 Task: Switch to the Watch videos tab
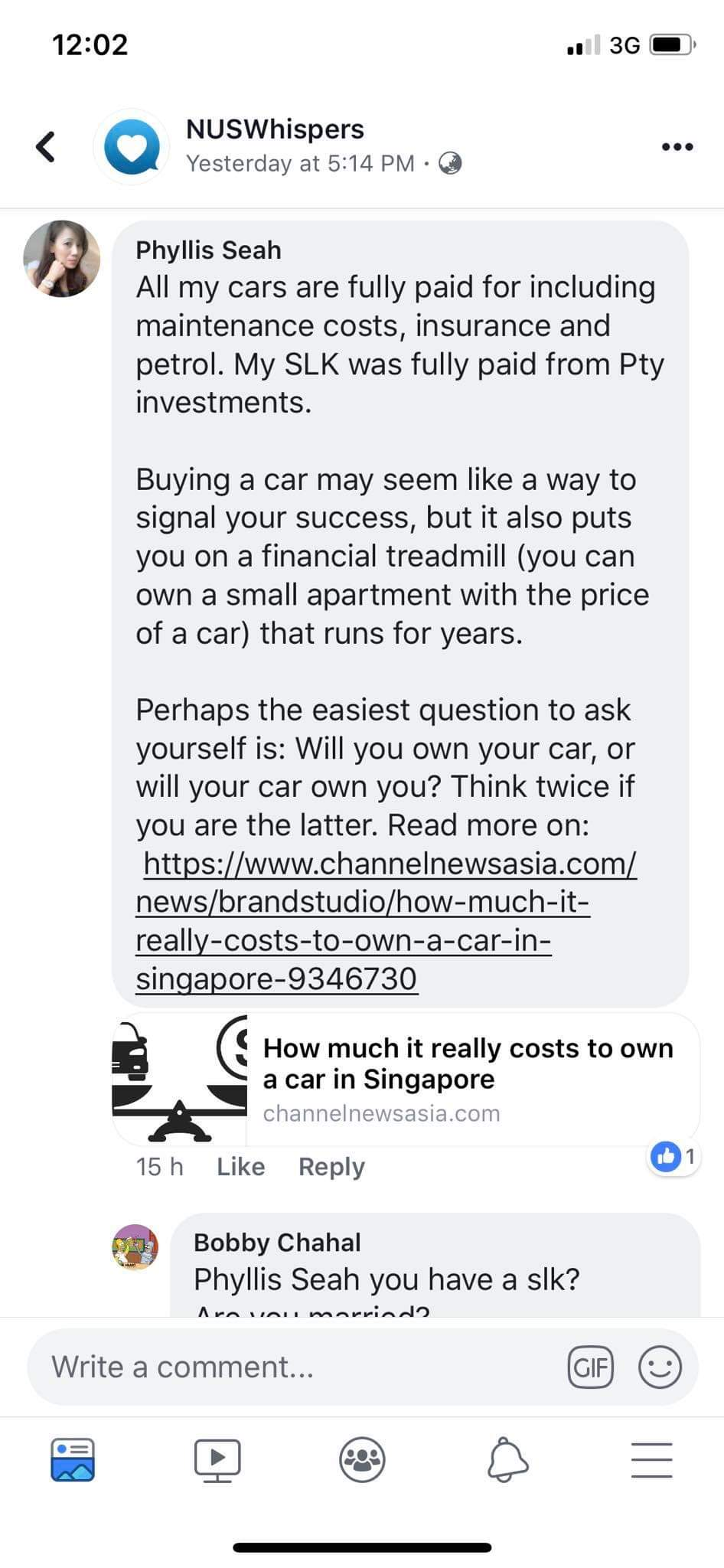pos(217,1459)
